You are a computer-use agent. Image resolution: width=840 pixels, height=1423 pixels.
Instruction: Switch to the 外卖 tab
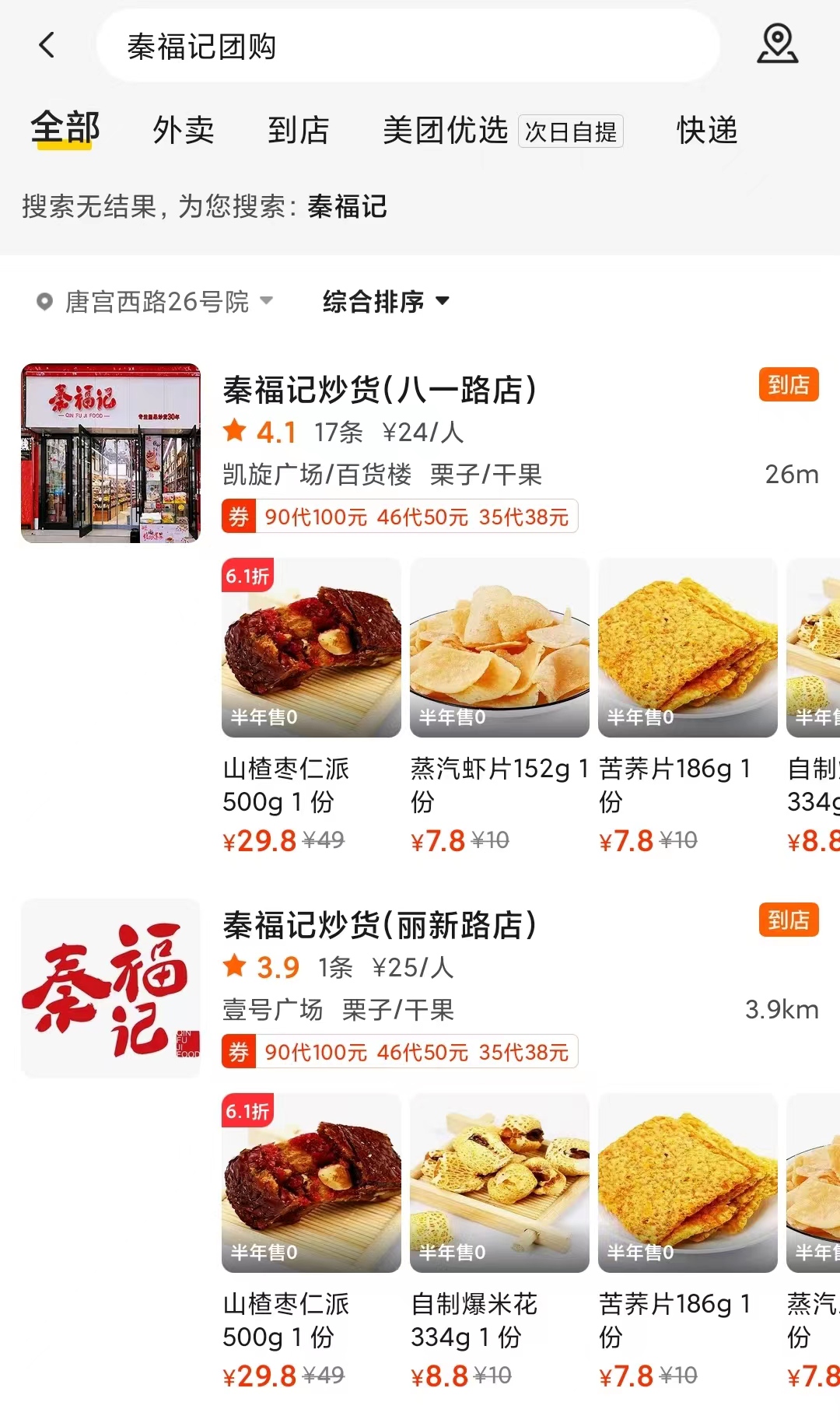pyautogui.click(x=184, y=130)
